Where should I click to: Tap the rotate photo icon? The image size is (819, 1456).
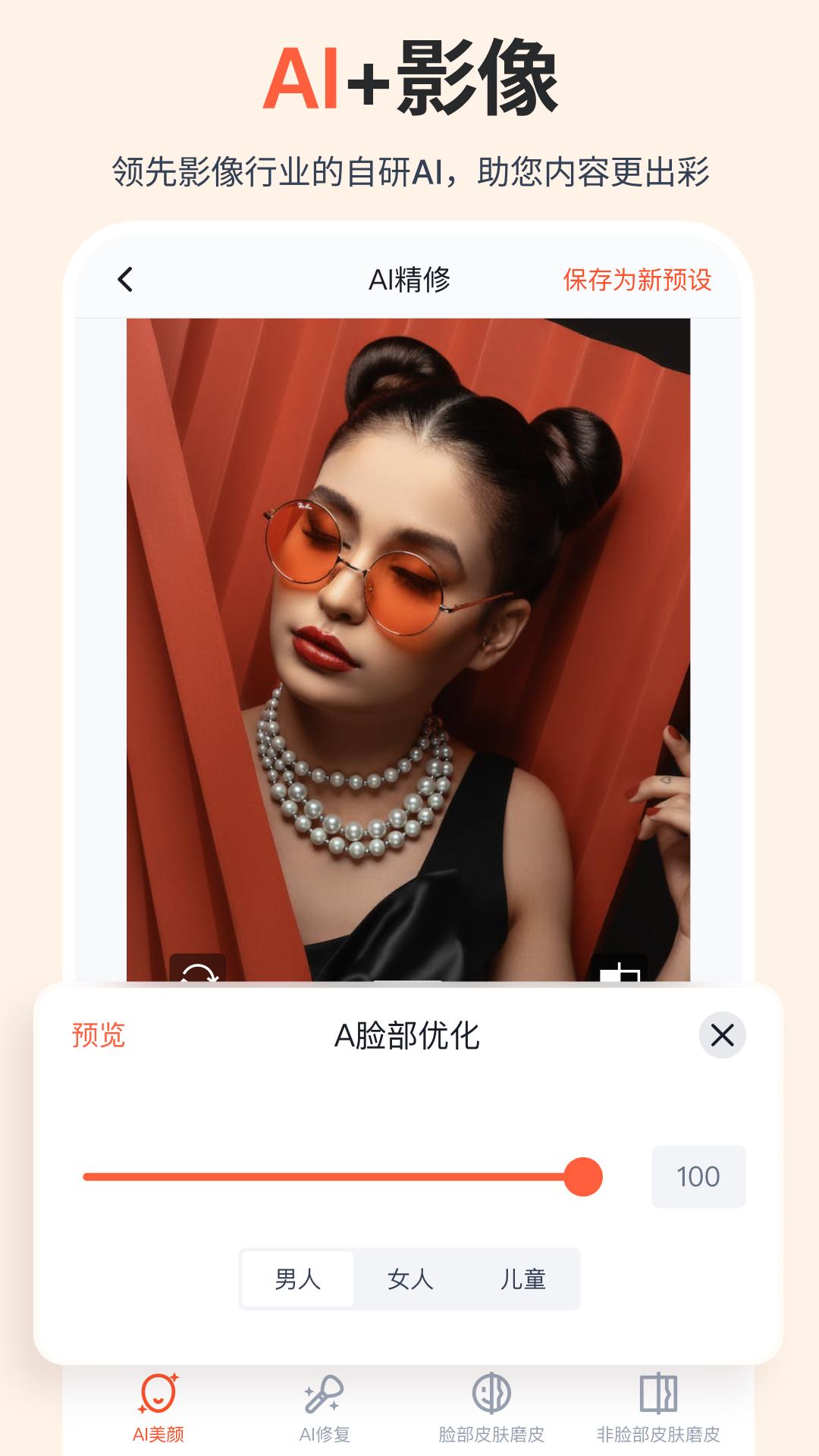(x=199, y=974)
